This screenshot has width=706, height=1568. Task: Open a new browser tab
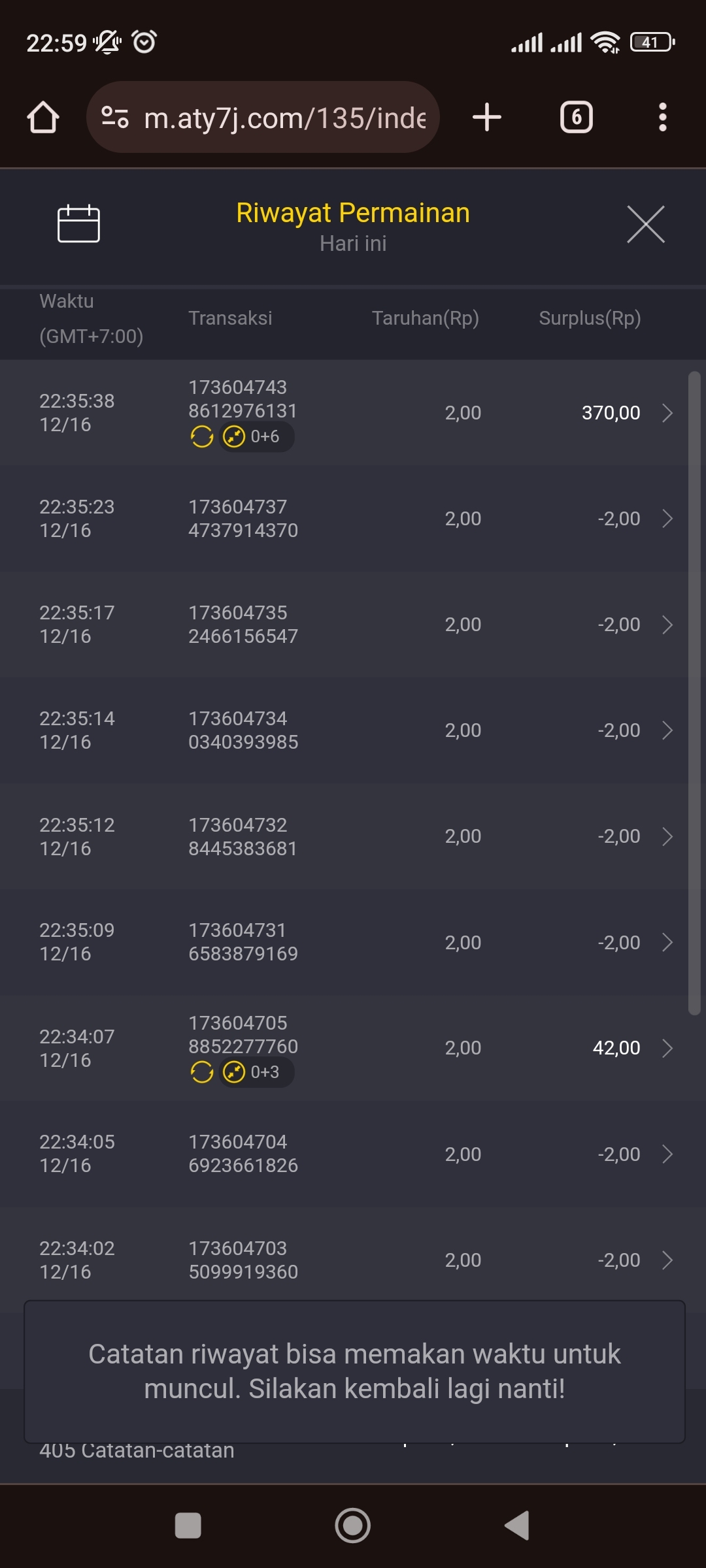487,118
